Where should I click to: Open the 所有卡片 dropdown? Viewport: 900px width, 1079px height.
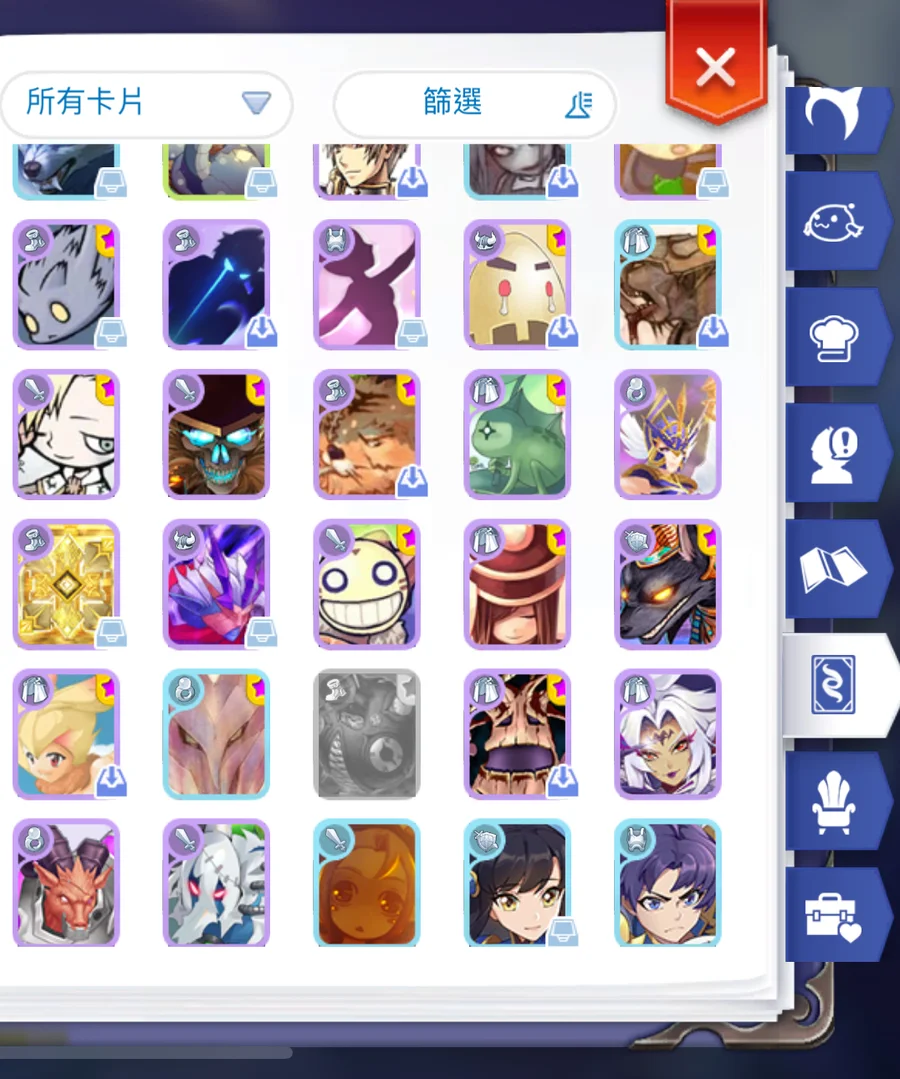[x=145, y=102]
